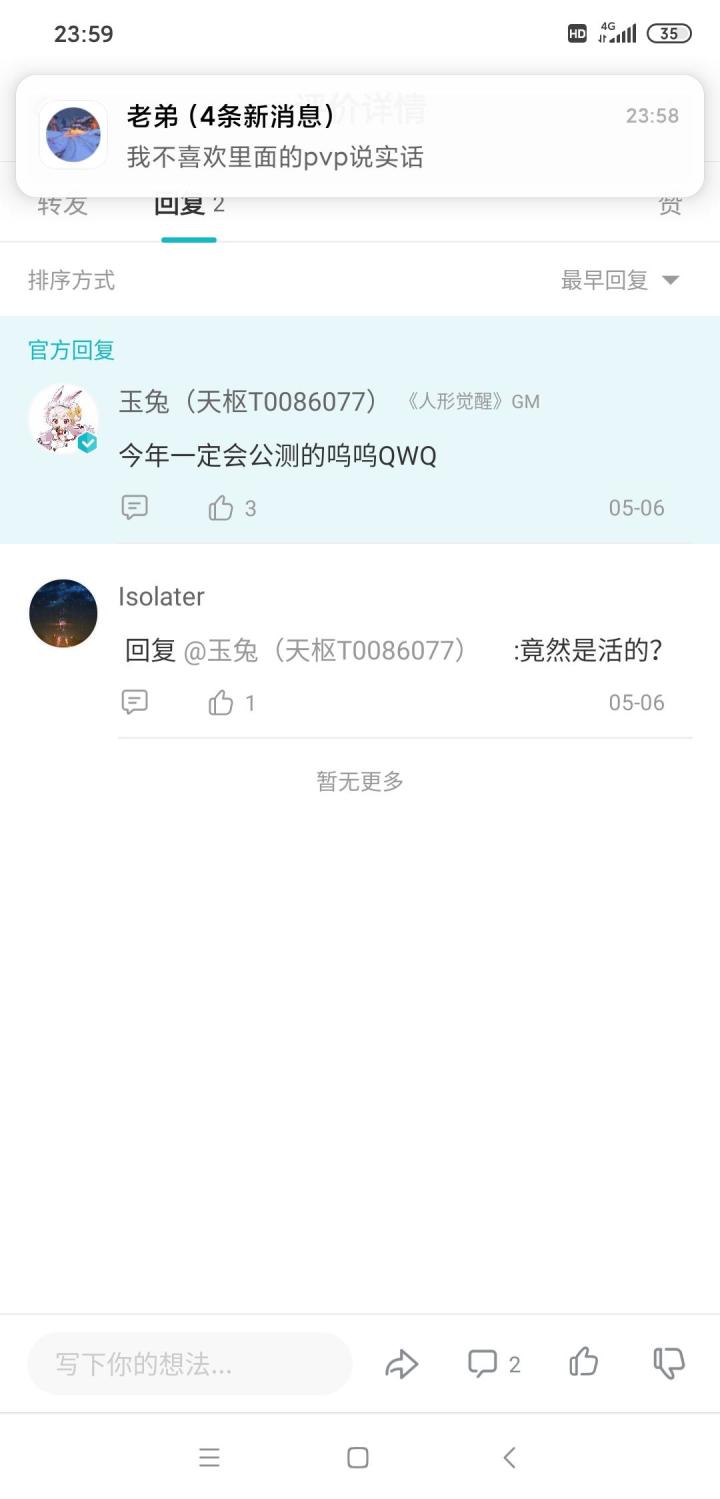
Task: Tap the battery indicator in status bar
Action: click(x=666, y=33)
